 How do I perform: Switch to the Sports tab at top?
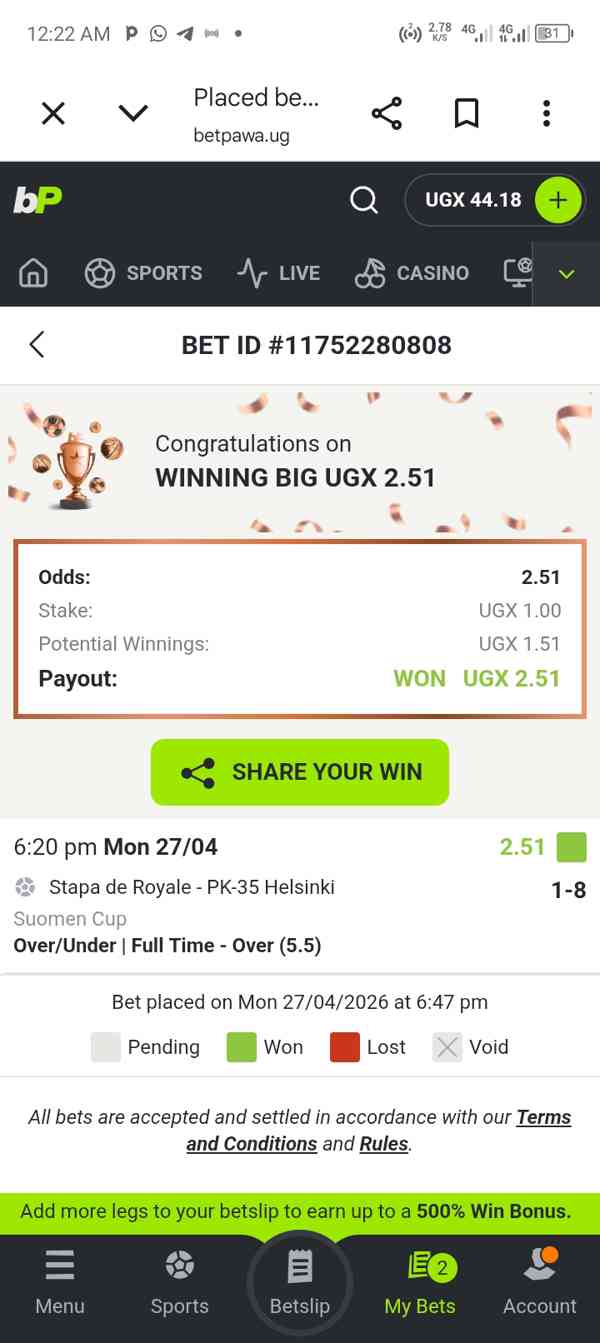tap(144, 273)
